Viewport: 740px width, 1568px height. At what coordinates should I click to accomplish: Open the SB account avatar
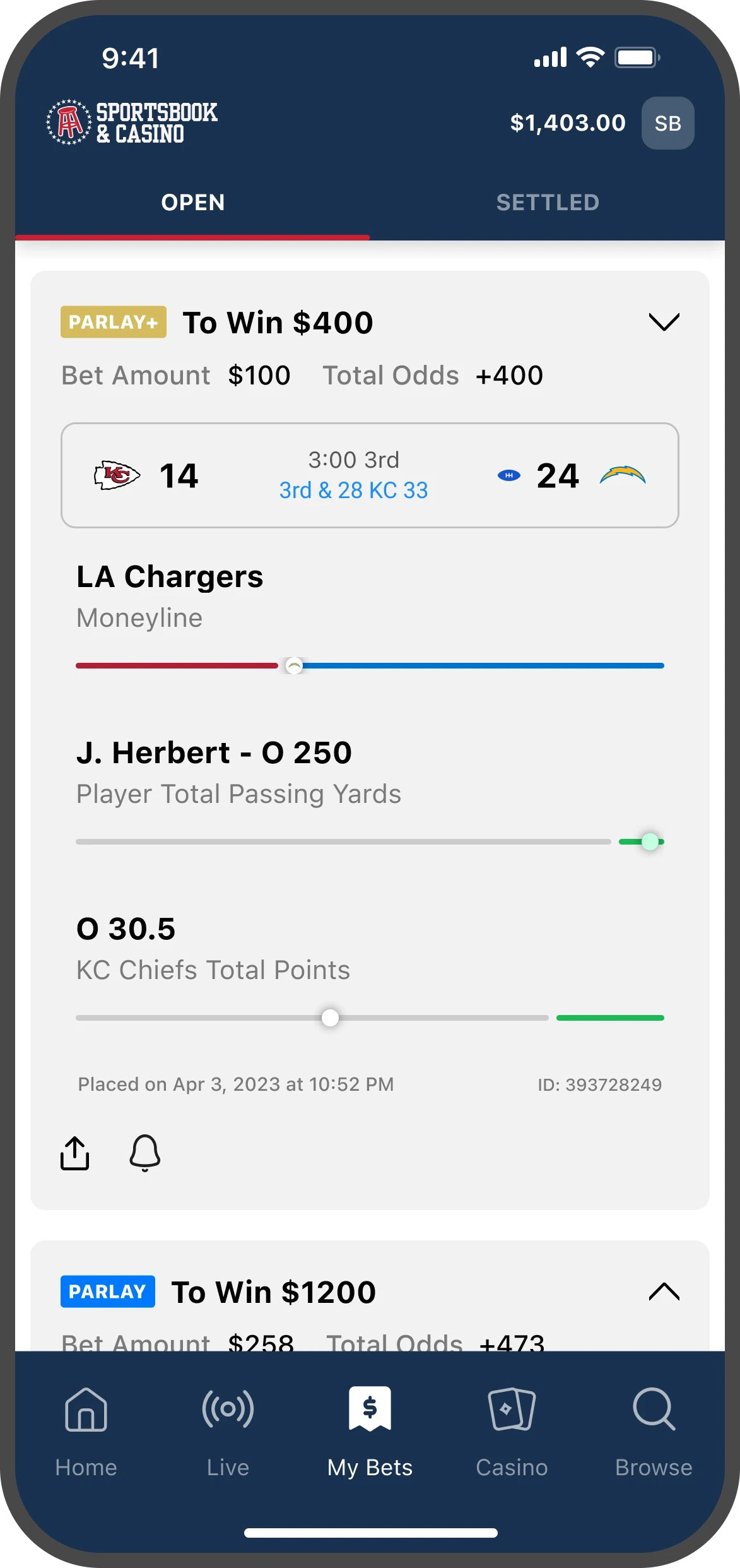tap(667, 123)
